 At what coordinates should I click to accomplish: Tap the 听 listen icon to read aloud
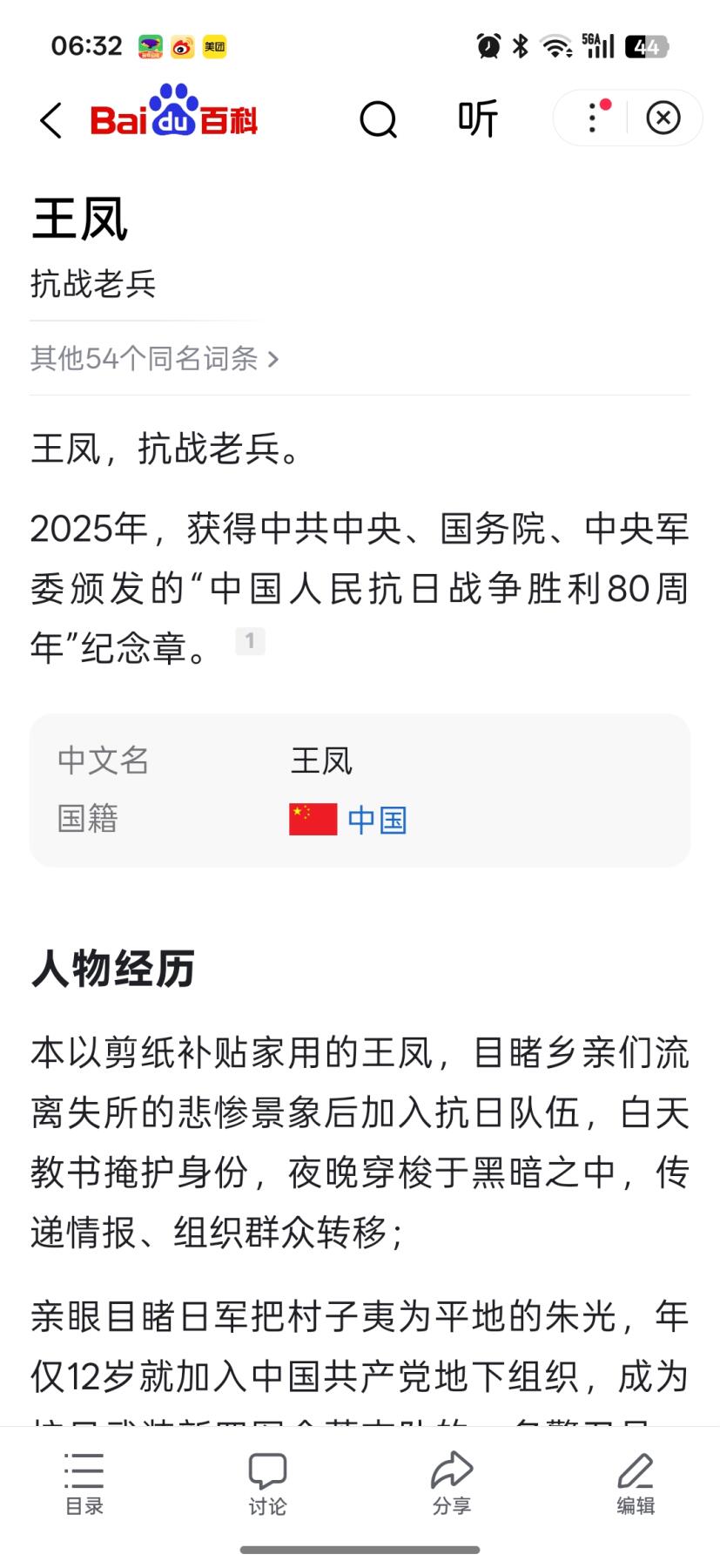tap(476, 118)
